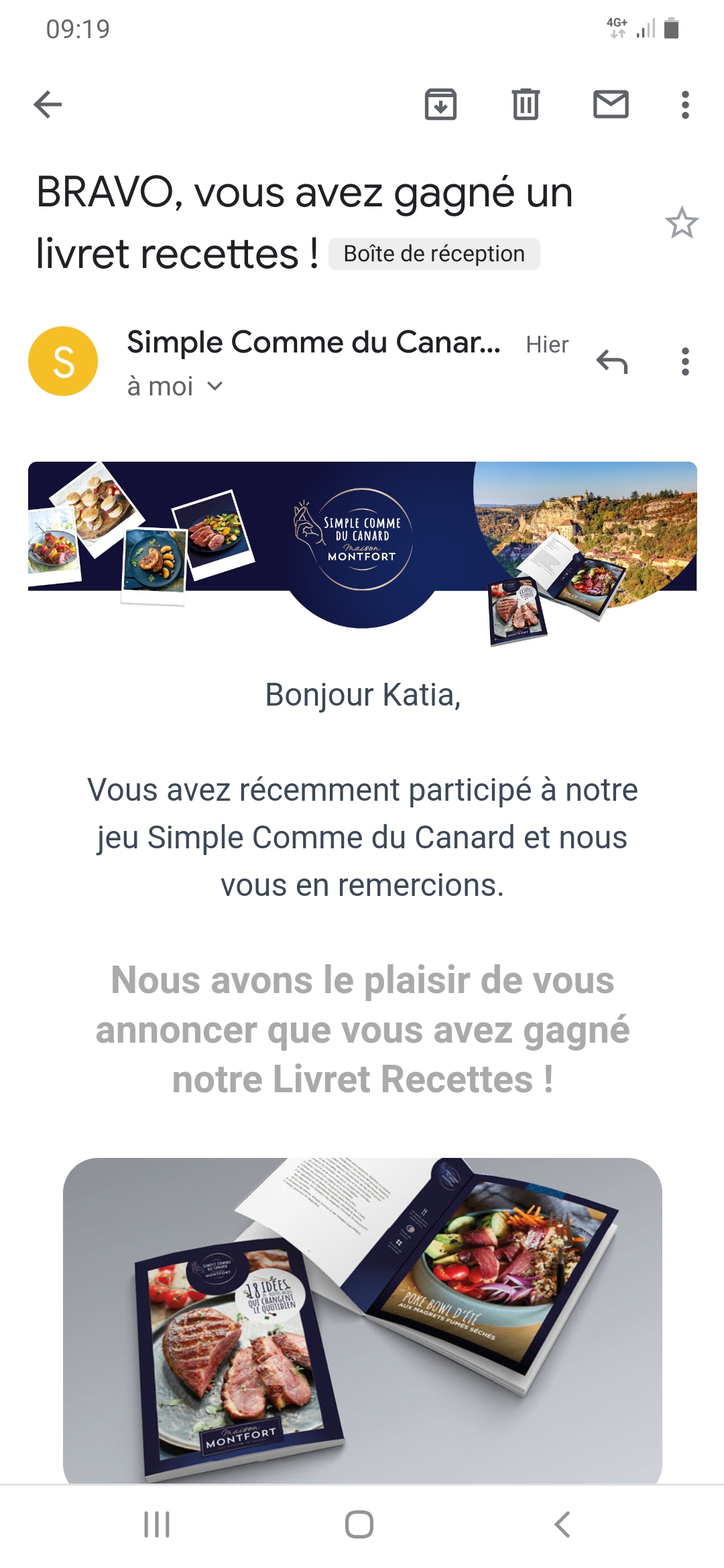Reply to Simple Comme du Canard
The image size is (724, 1568).
(x=611, y=362)
